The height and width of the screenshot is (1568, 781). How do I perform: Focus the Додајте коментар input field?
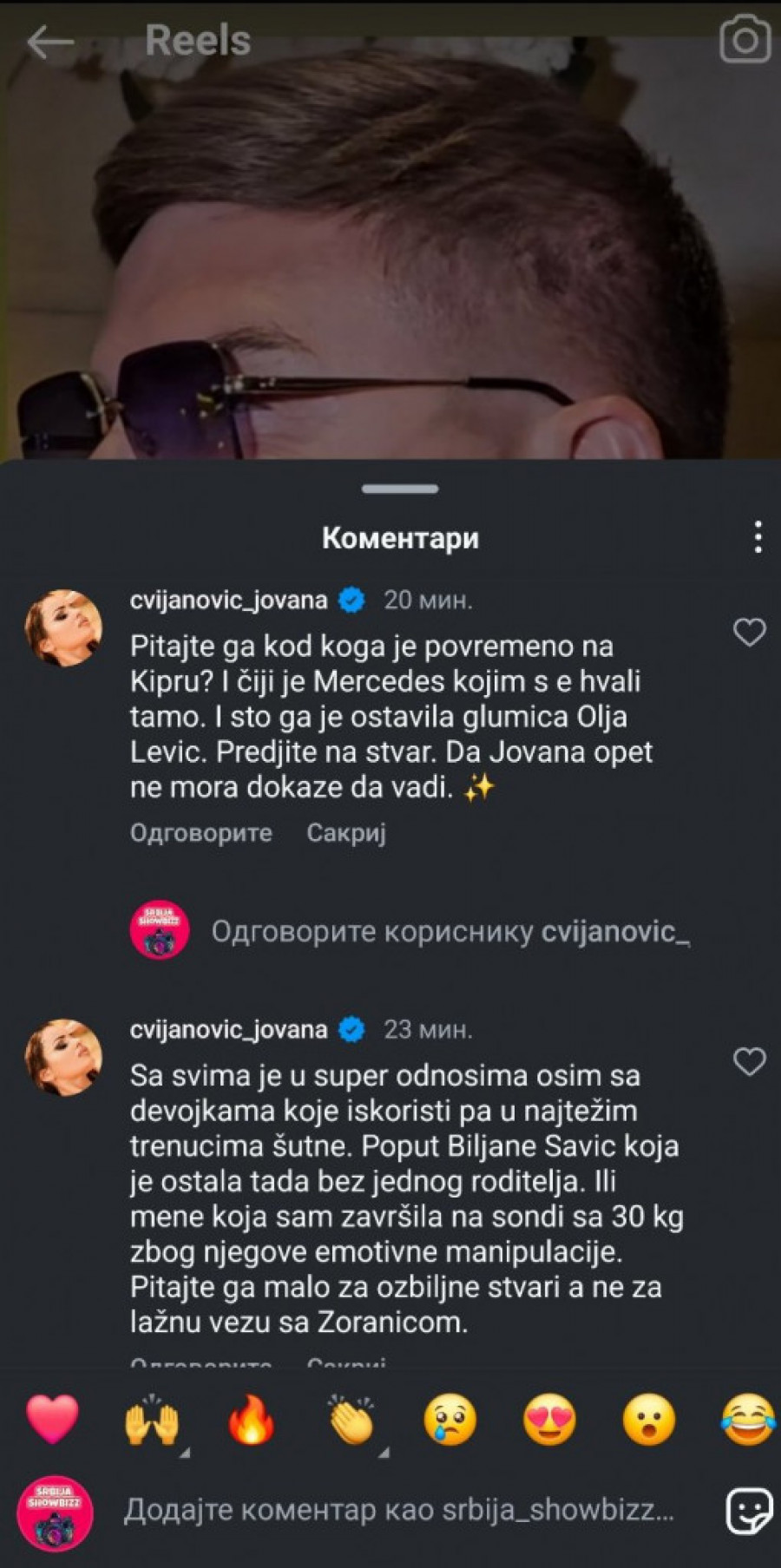[399, 1510]
